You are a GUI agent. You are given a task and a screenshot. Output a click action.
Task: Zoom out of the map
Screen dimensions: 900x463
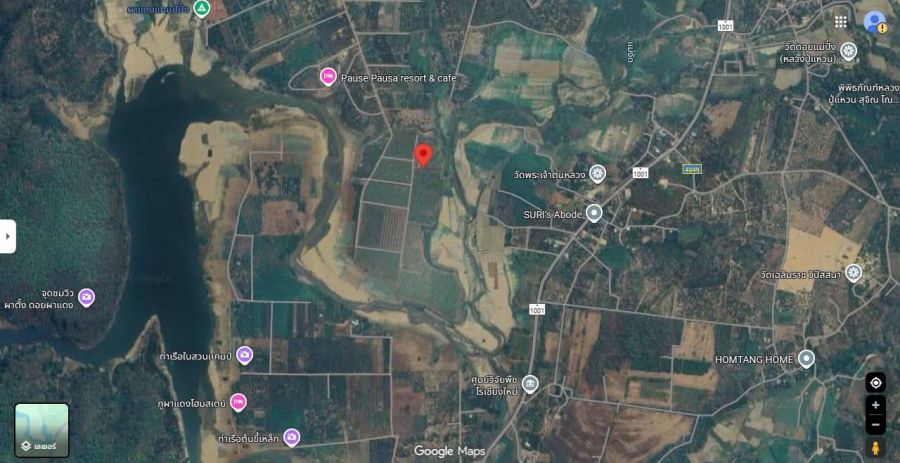click(876, 424)
